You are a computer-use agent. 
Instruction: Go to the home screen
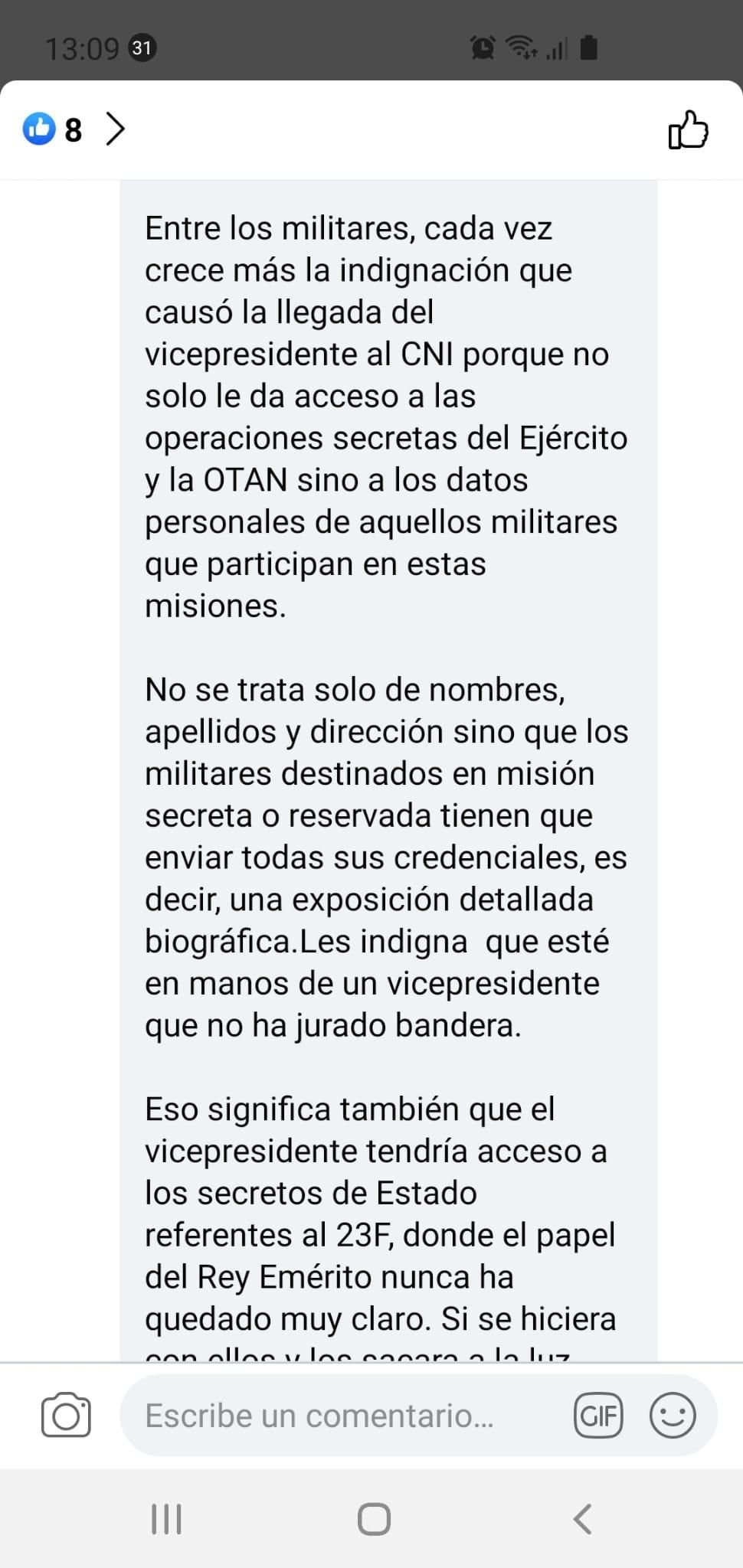[x=374, y=1519]
